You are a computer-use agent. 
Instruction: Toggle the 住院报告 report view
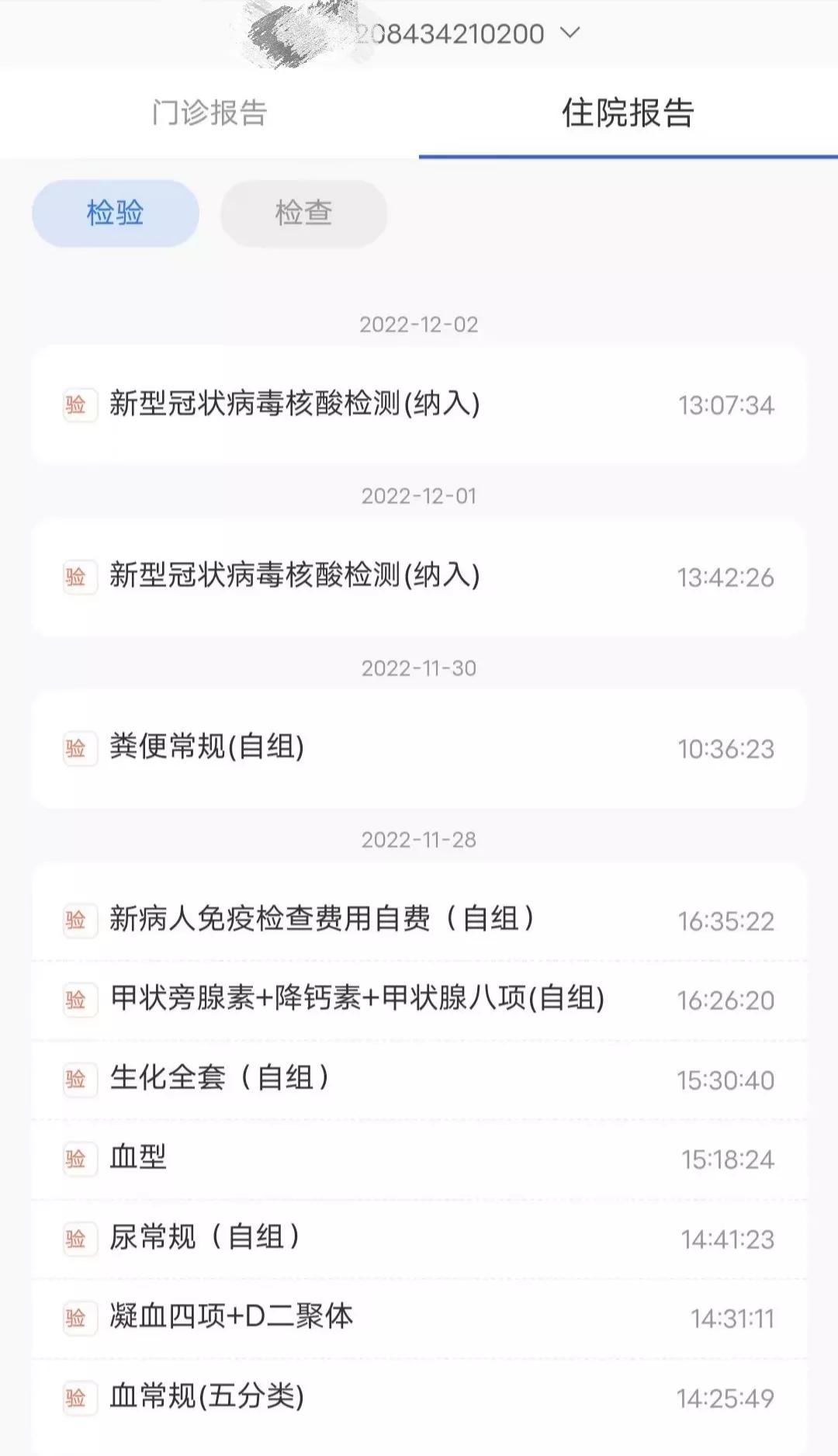click(630, 113)
